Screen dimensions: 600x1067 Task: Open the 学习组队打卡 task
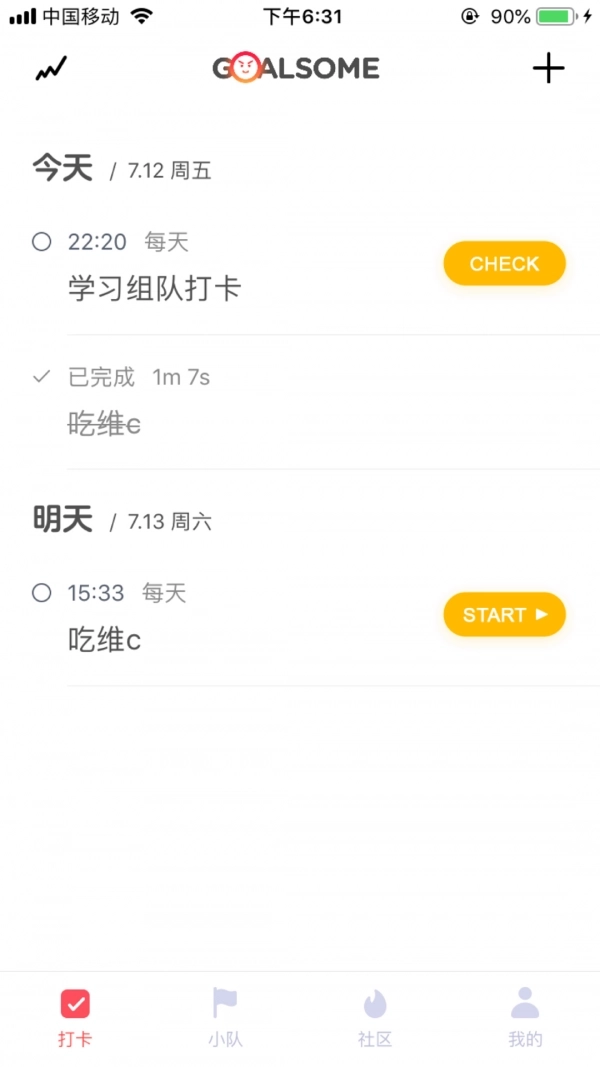(x=155, y=289)
